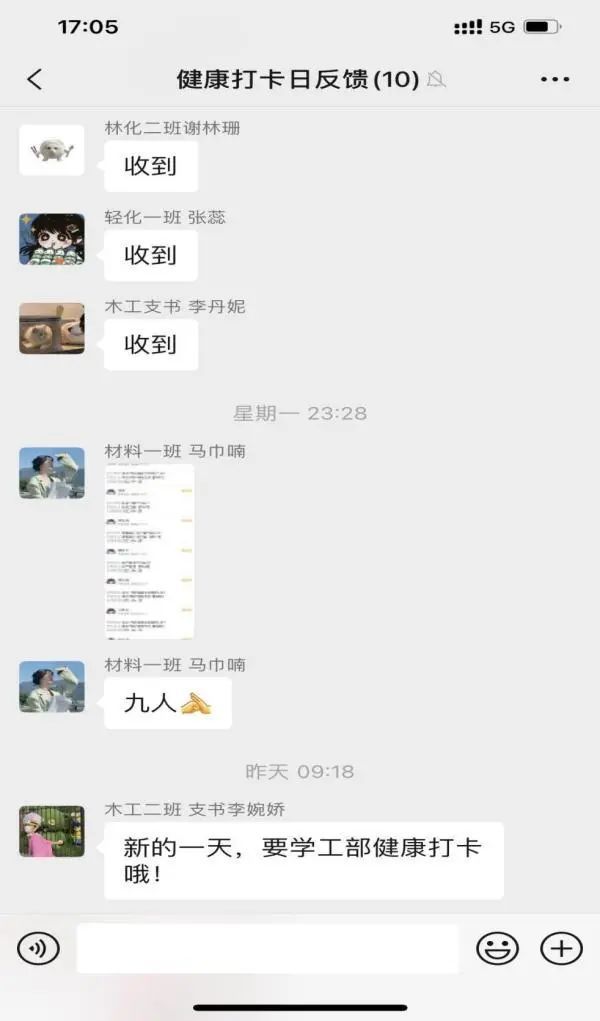The height and width of the screenshot is (1021, 600).
Task: Open 李丹妮's profile avatar
Action: coord(52,328)
